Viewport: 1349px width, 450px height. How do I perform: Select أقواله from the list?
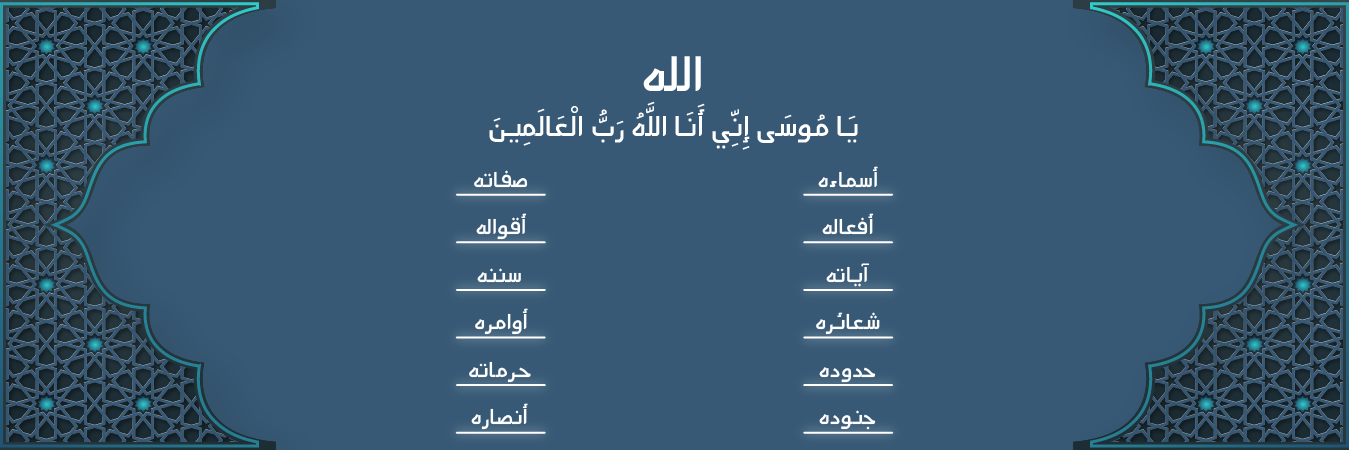(500, 228)
